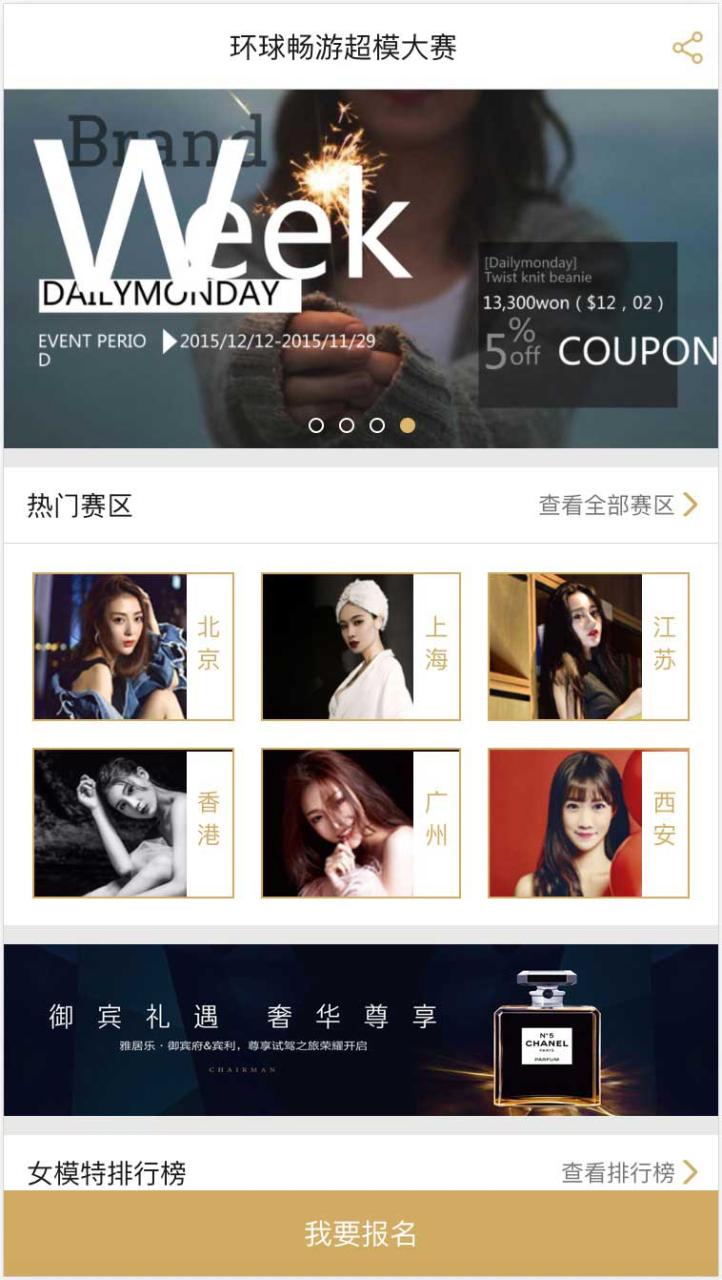This screenshot has height=1280, width=722.
Task: Open the 御宾礼遇 奢华尊享 ad banner
Action: tap(360, 1030)
